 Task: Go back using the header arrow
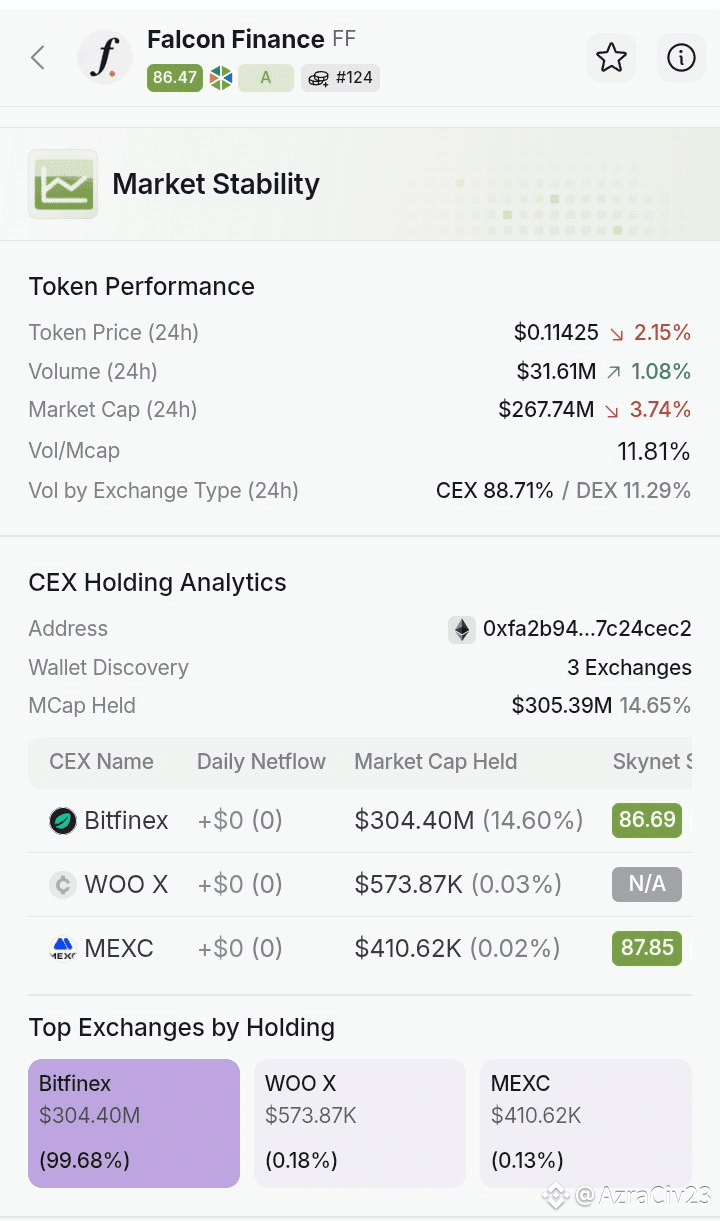[38, 58]
